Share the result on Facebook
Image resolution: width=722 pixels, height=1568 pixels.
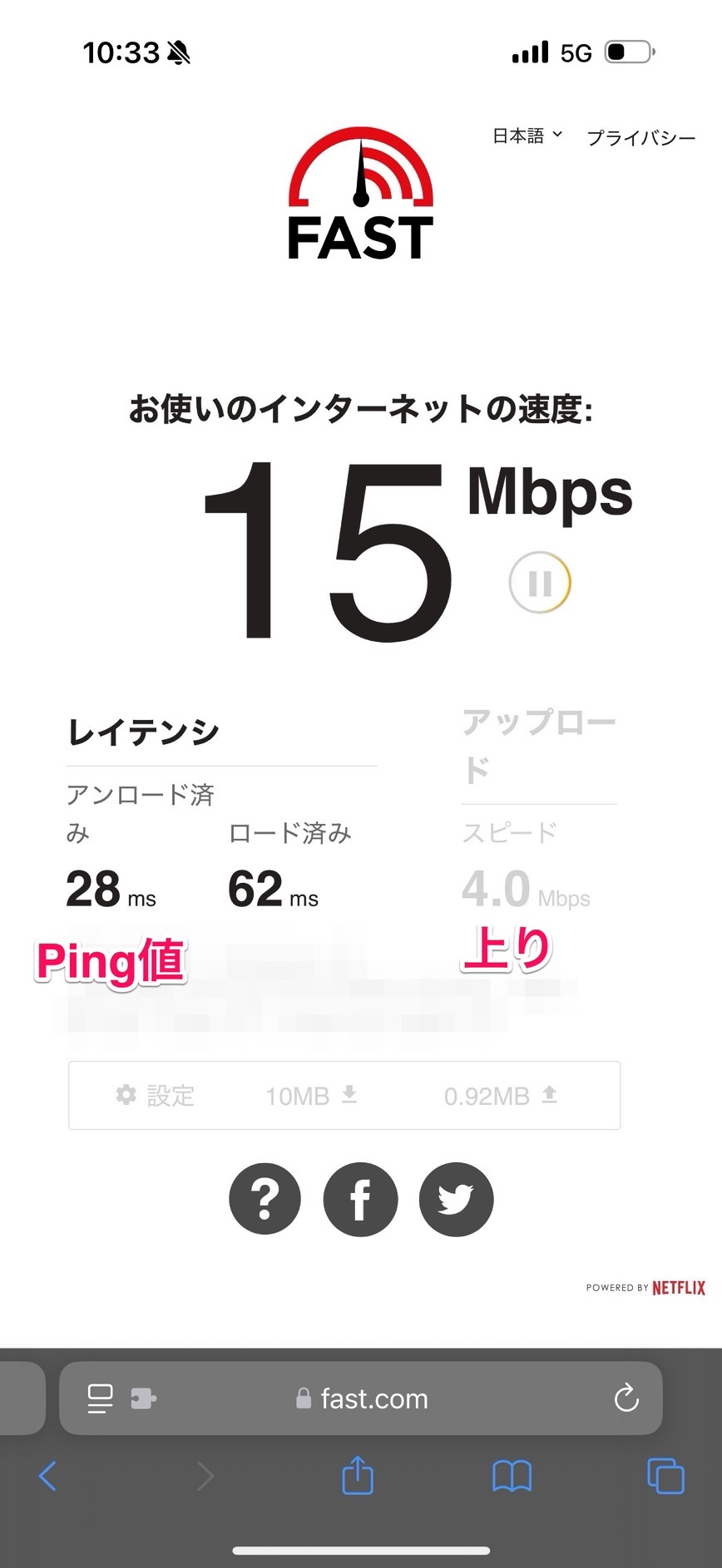[360, 1199]
